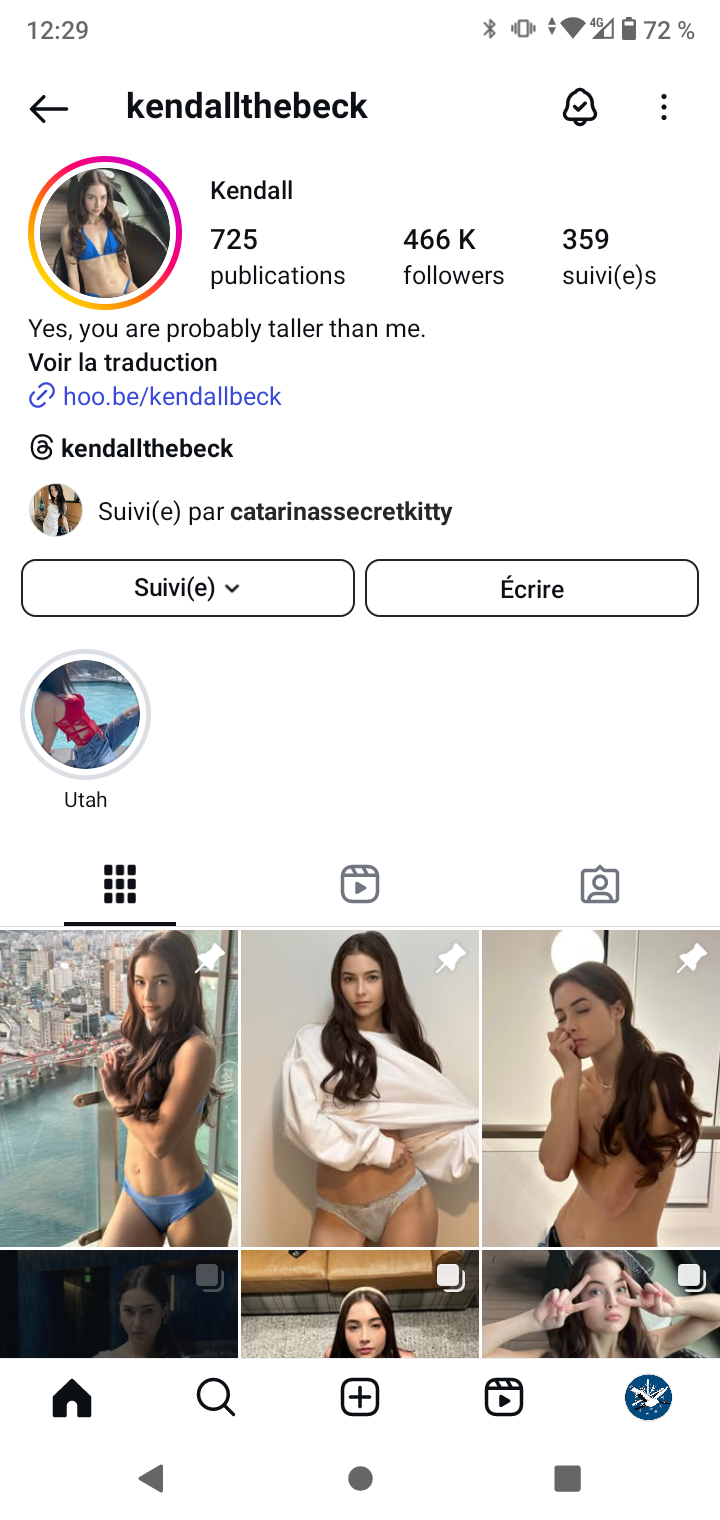
Task: Open the three-dot overflow menu
Action: coord(664,107)
